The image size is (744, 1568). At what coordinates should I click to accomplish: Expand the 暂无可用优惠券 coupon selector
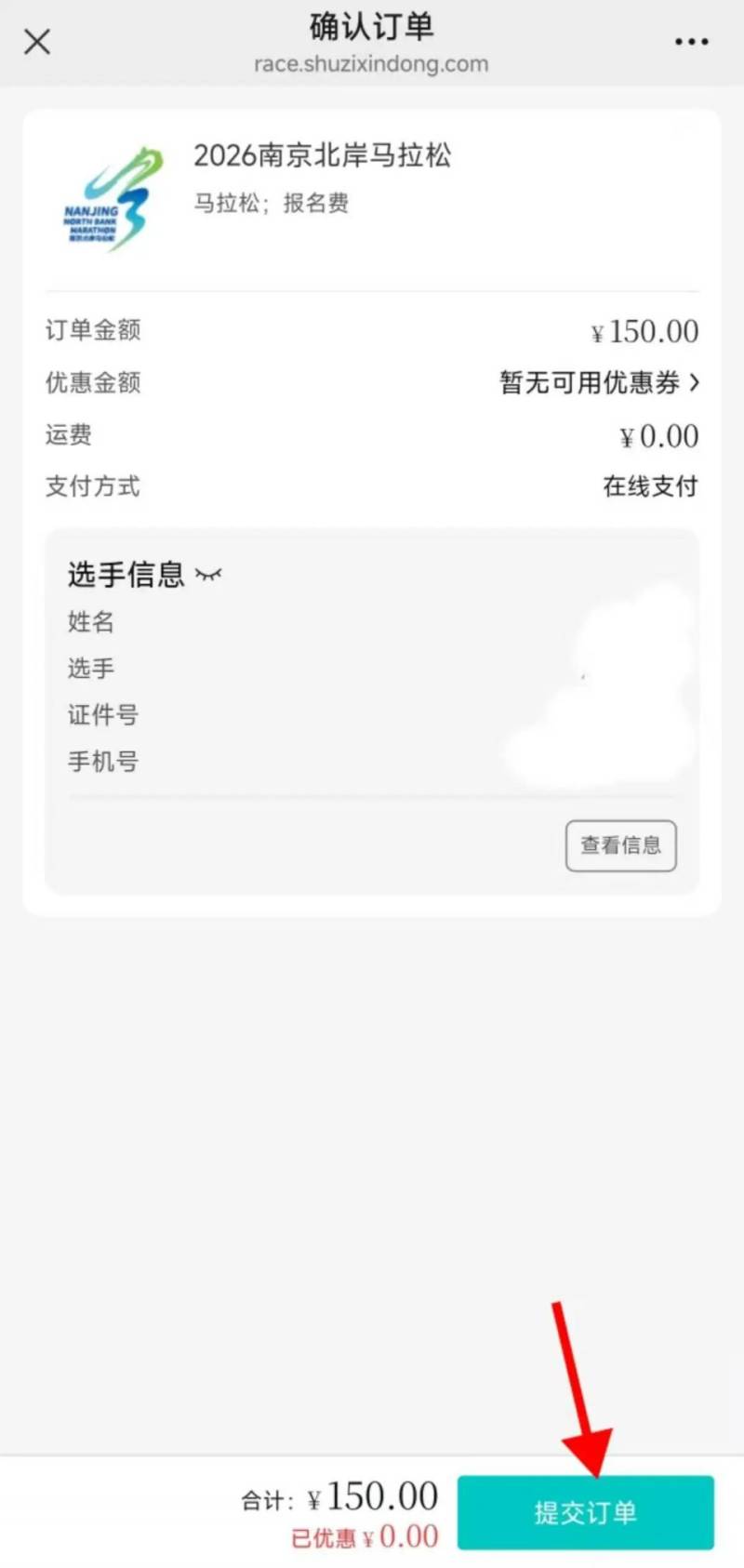click(591, 382)
